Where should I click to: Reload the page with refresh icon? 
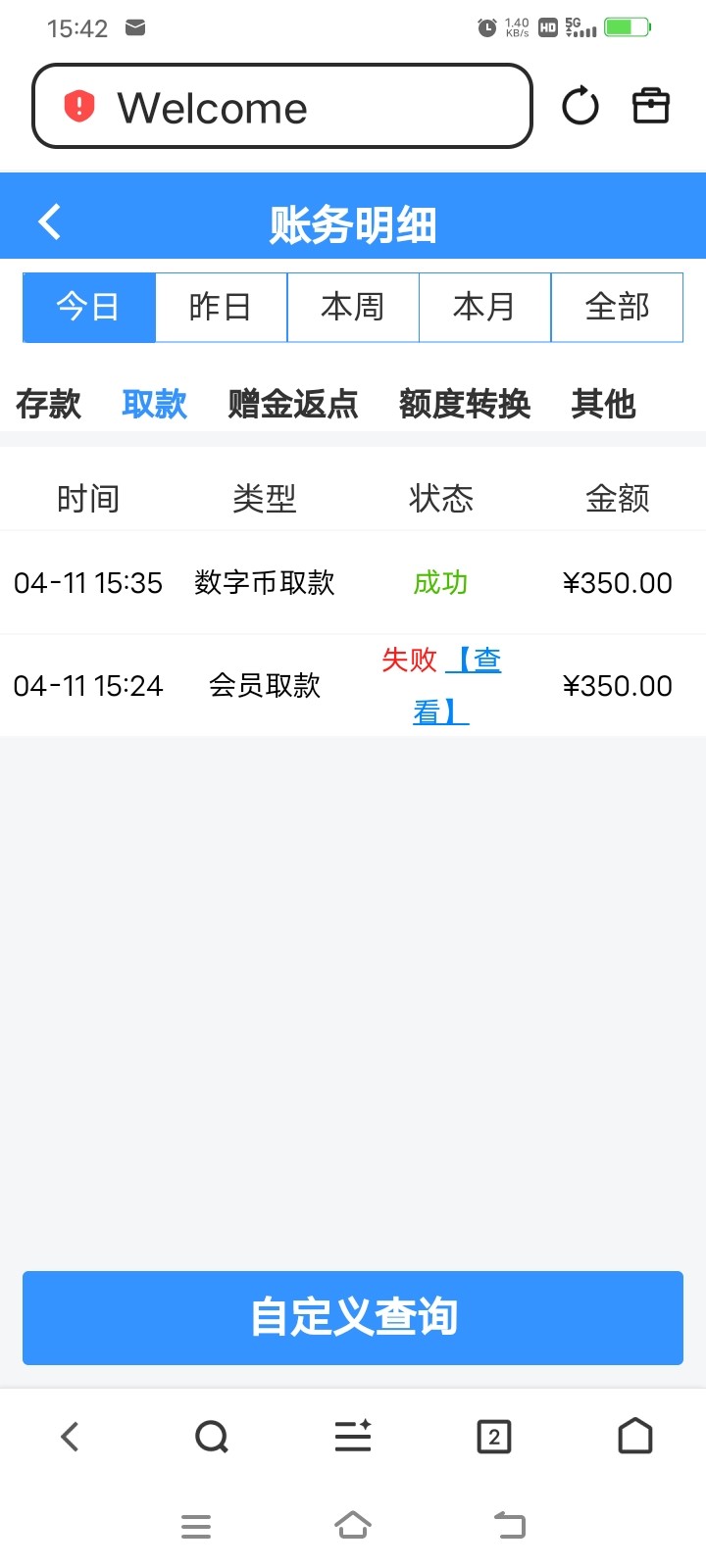click(x=580, y=106)
